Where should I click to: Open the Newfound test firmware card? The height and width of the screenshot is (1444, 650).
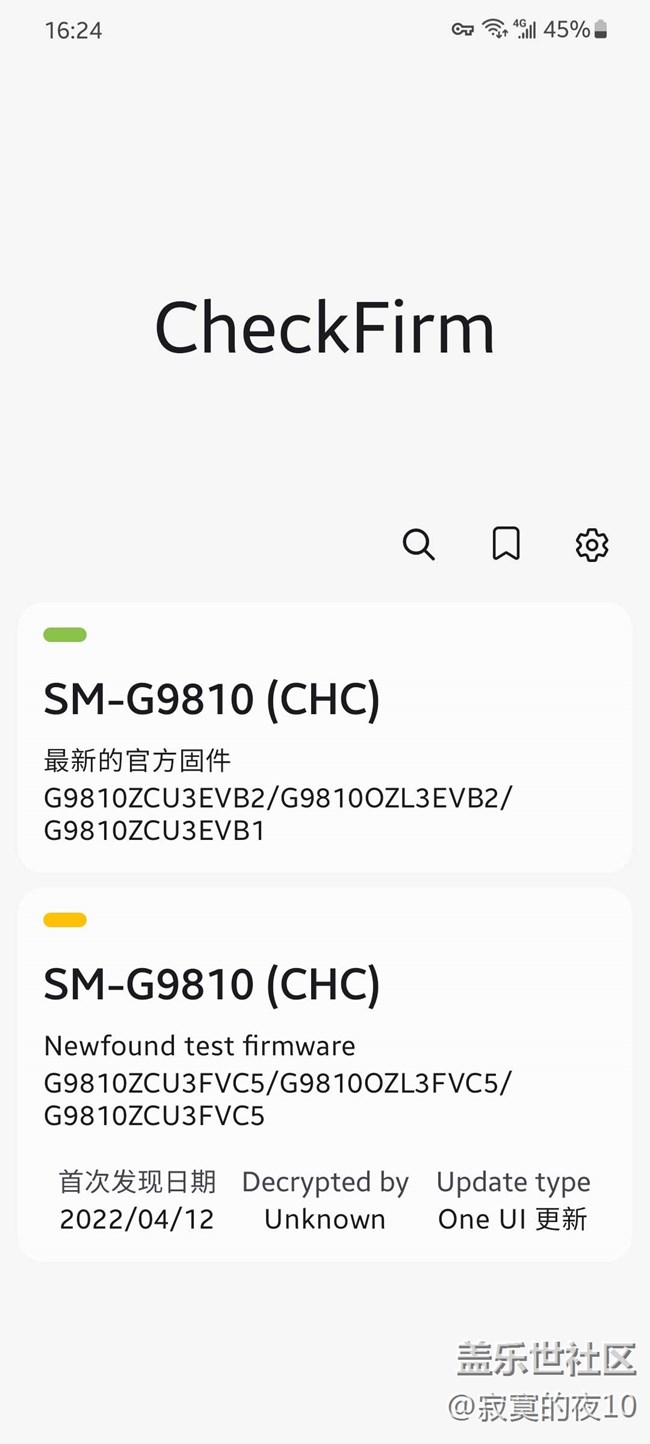pos(324,1073)
